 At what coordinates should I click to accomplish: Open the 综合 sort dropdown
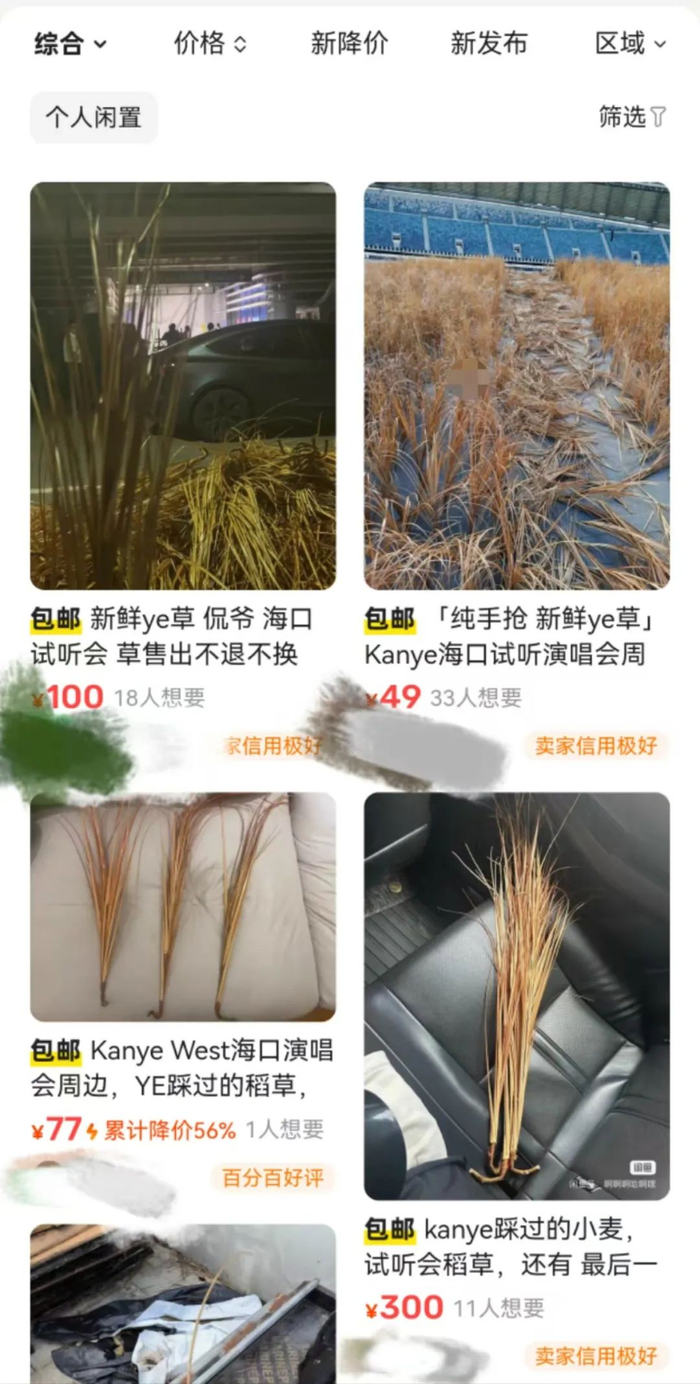point(70,44)
